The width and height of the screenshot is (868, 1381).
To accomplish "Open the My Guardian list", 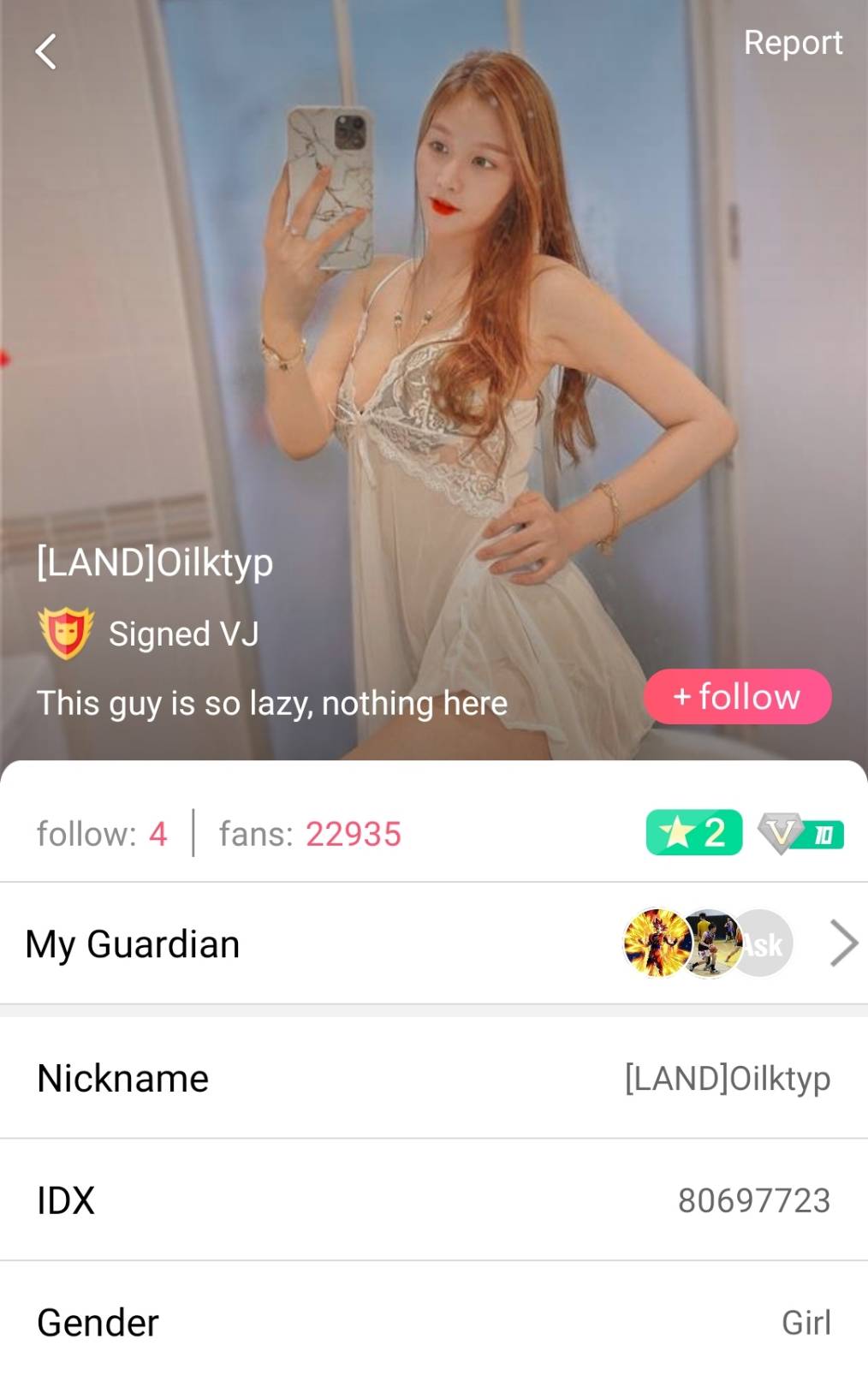I will tap(433, 943).
